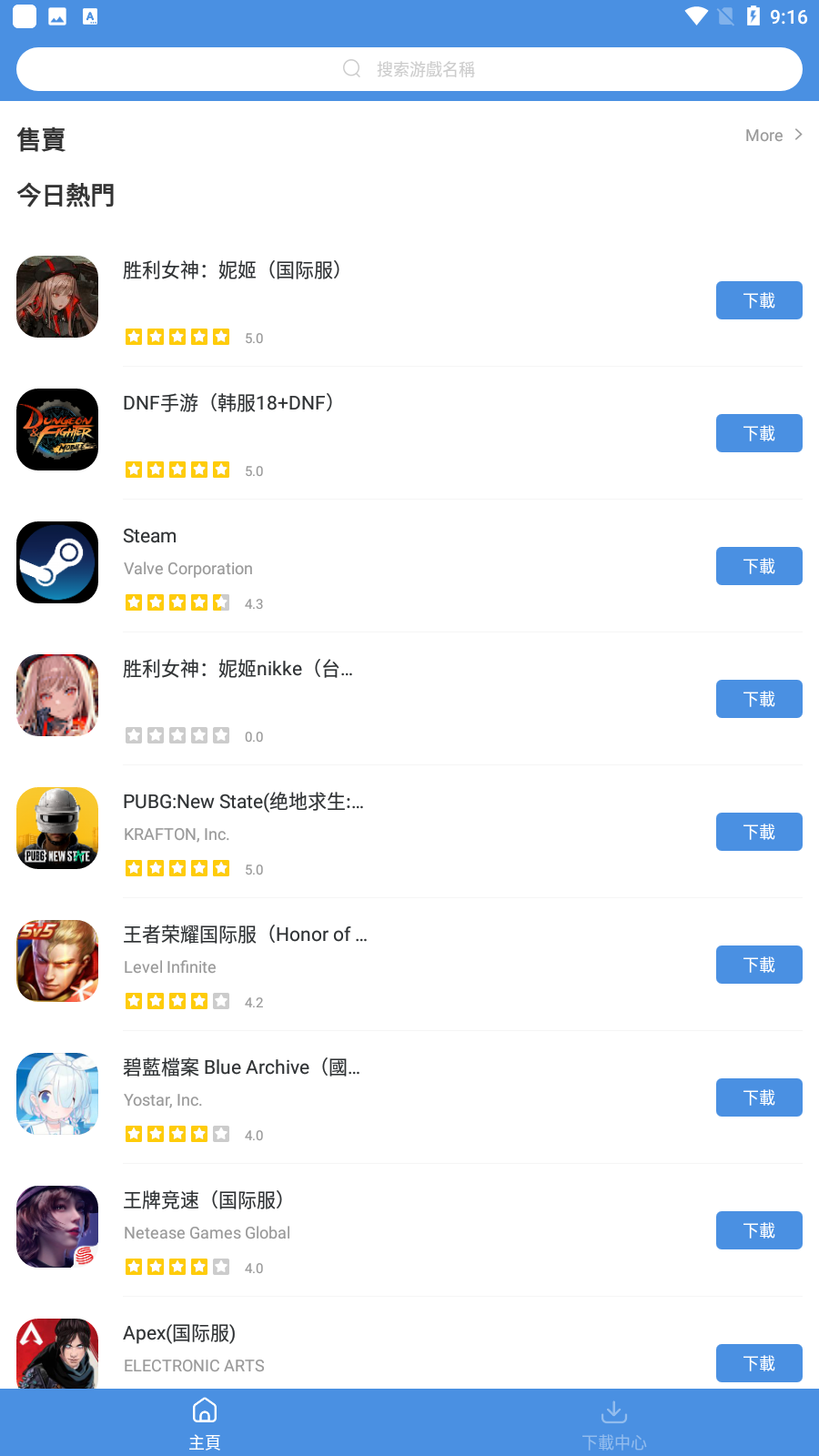Download 胜利女神：妮姬（国际服）
Image resolution: width=819 pixels, height=1456 pixels.
coord(758,300)
